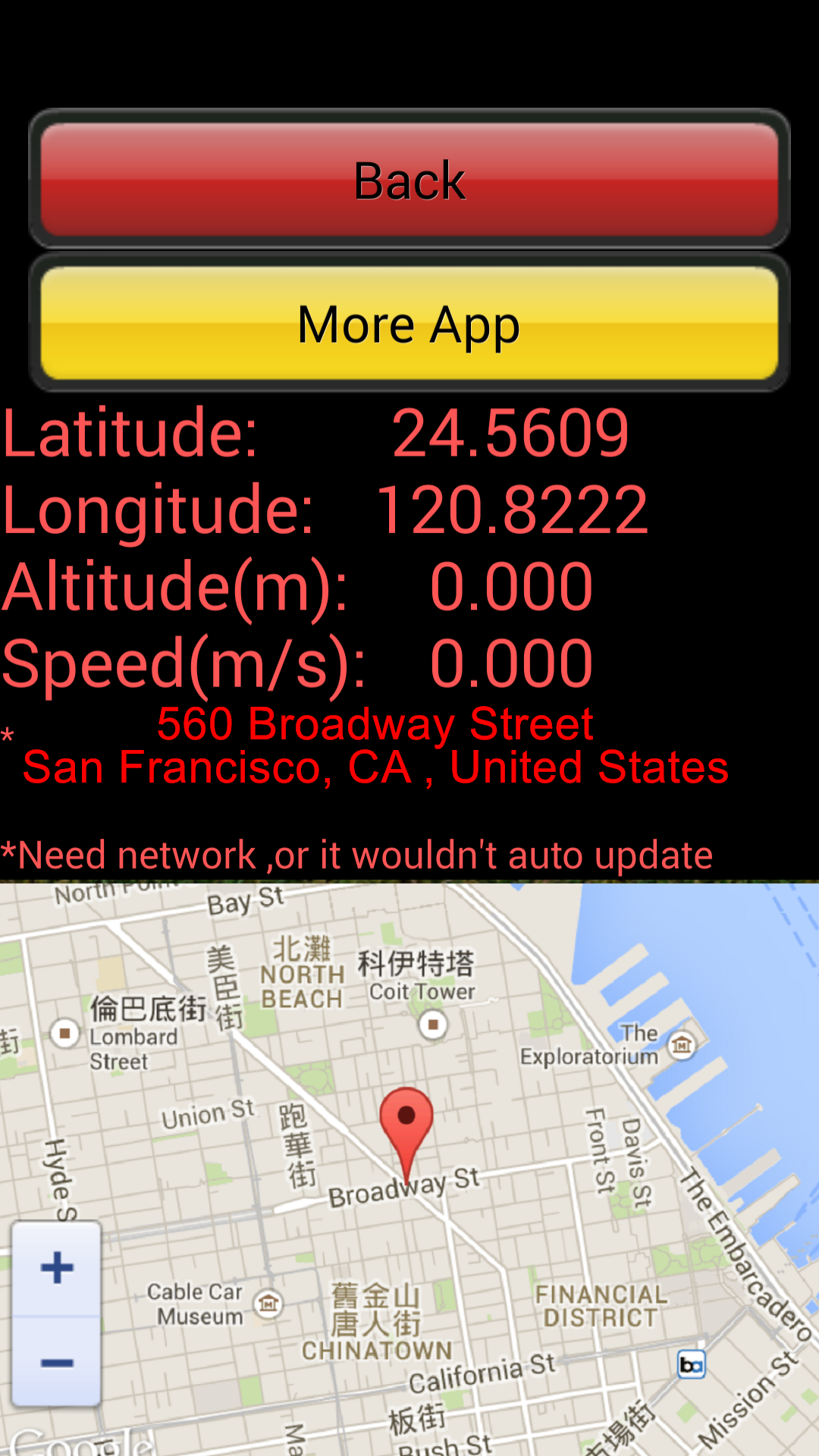Tap the network warning note below the address
The width and height of the screenshot is (819, 1456).
[356, 854]
